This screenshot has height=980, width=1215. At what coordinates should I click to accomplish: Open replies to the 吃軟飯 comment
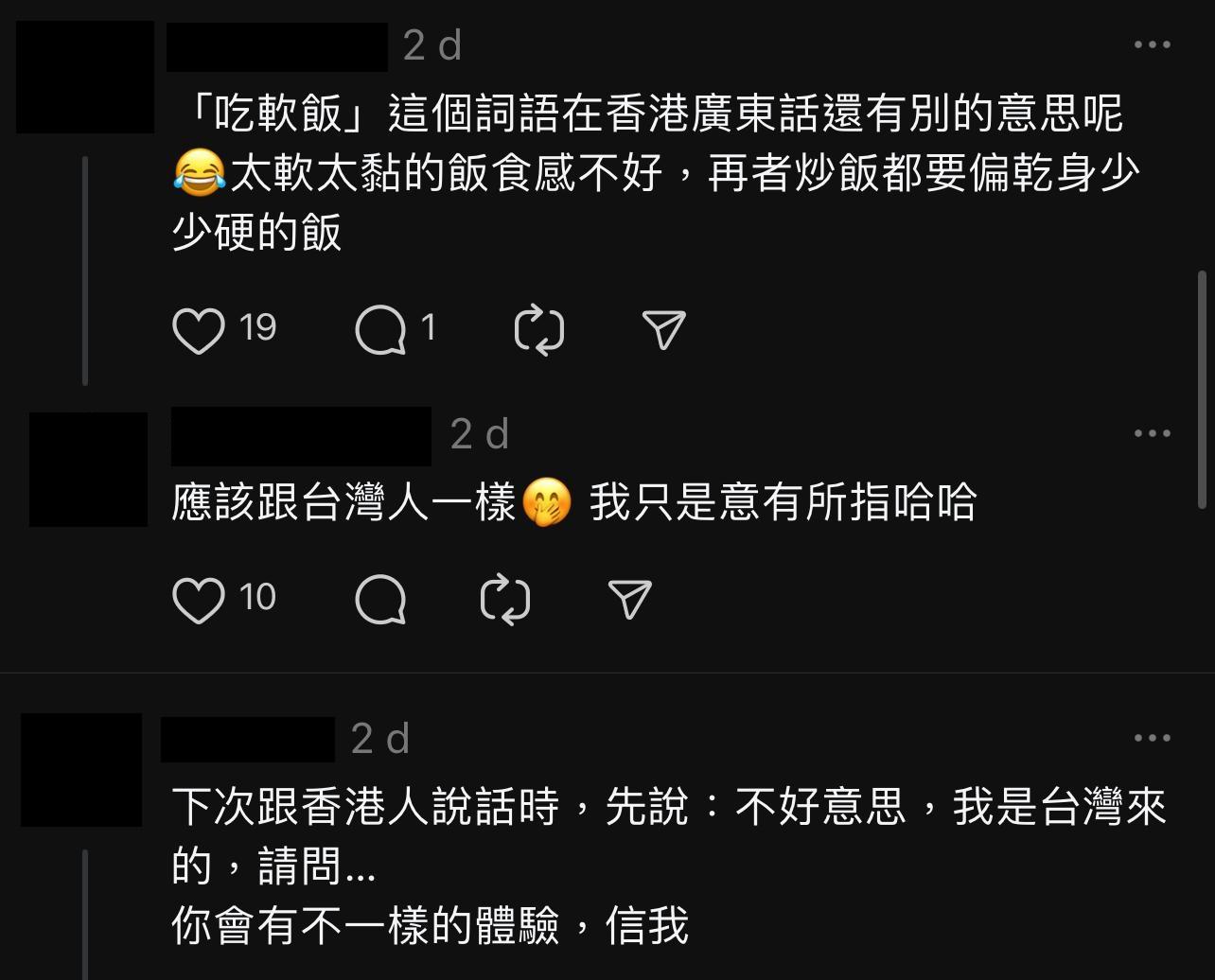[x=380, y=330]
